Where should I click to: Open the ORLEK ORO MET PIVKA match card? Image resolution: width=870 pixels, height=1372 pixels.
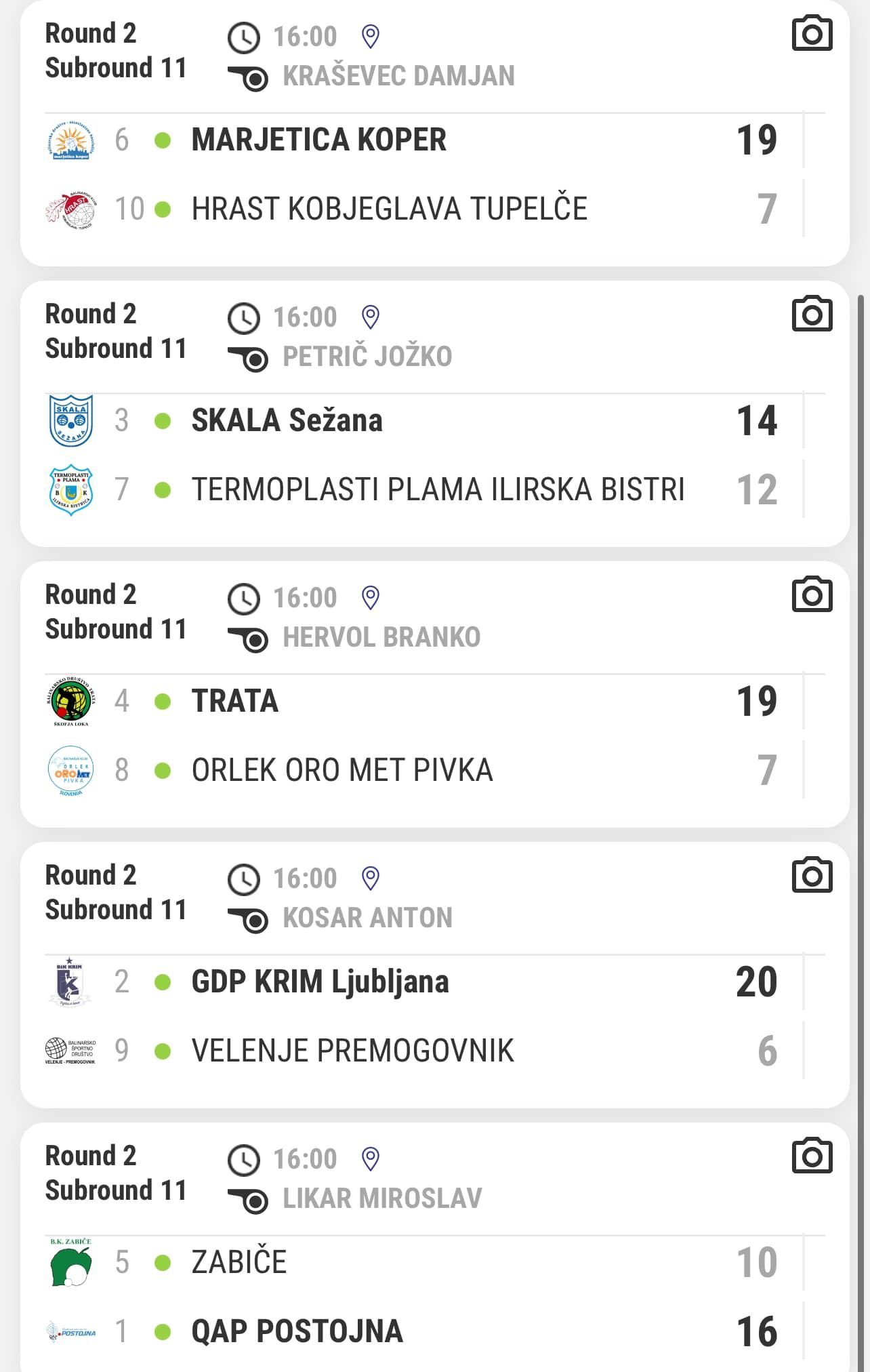[435, 694]
